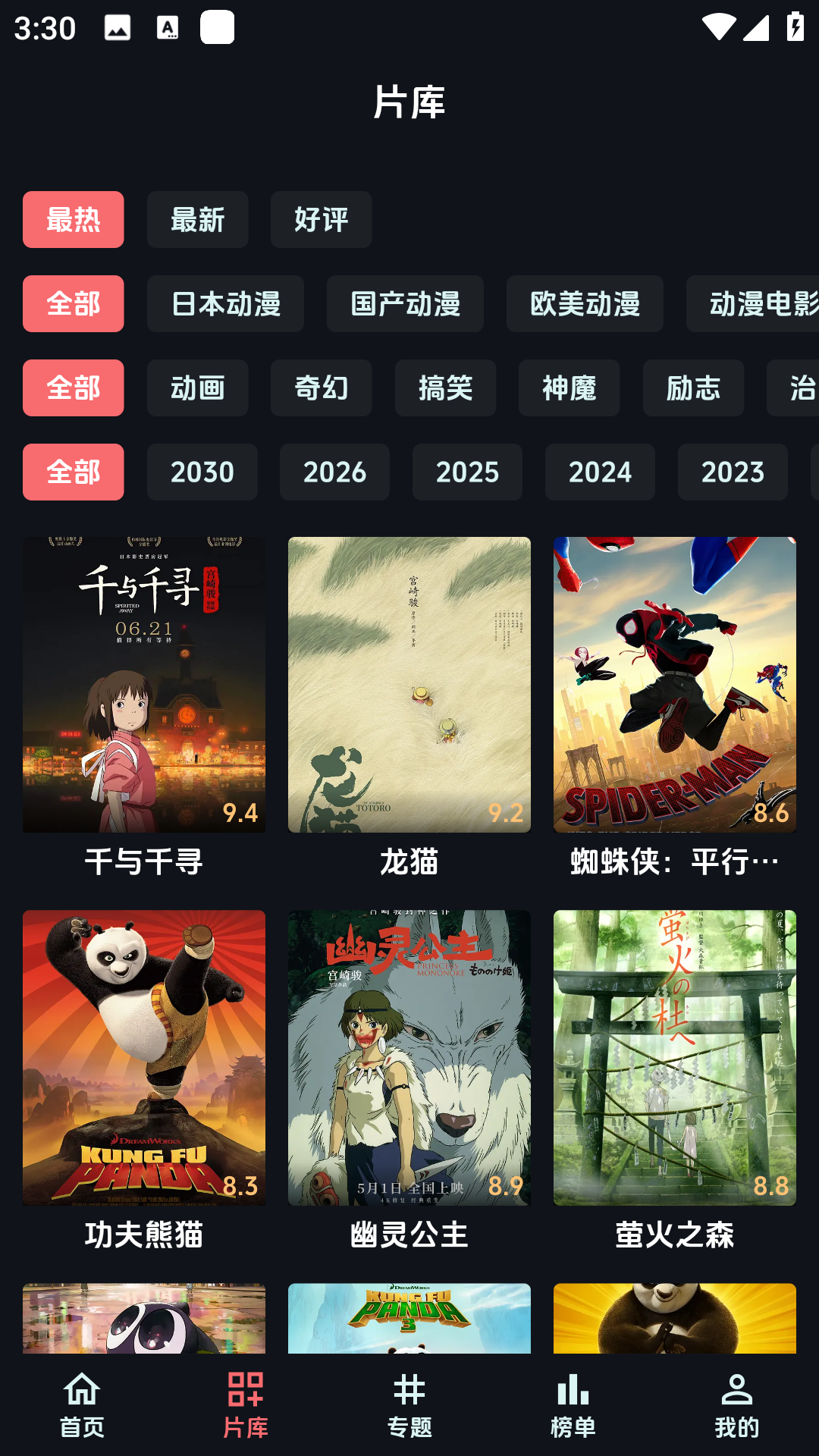The height and width of the screenshot is (1456, 819).
Task: Filter by 搞笑 genre
Action: (445, 388)
